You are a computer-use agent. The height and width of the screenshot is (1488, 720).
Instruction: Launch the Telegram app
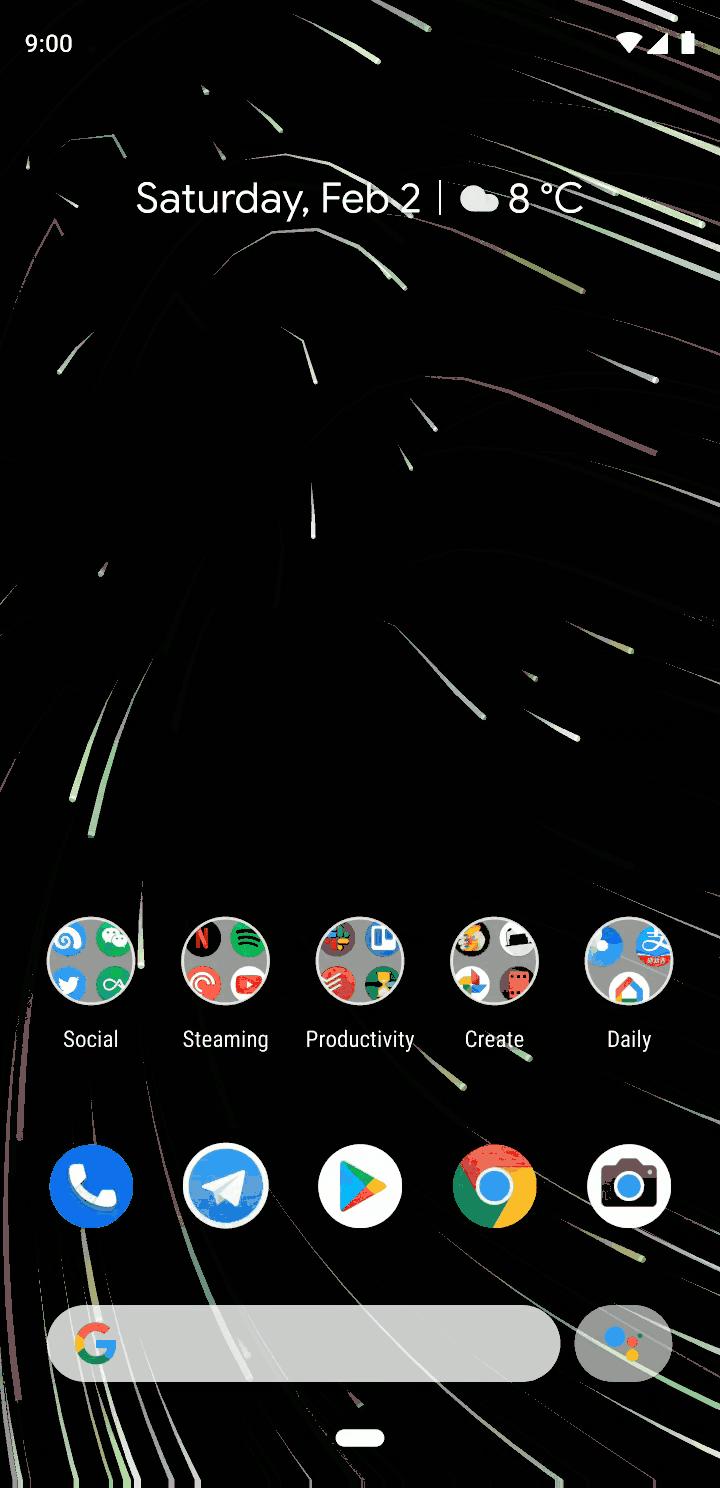225,1186
